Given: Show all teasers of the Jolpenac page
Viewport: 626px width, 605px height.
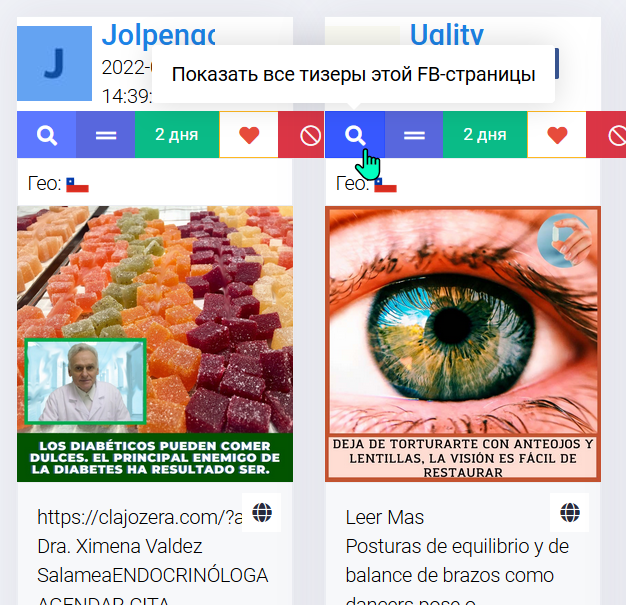Looking at the screenshot, I should tap(46, 135).
